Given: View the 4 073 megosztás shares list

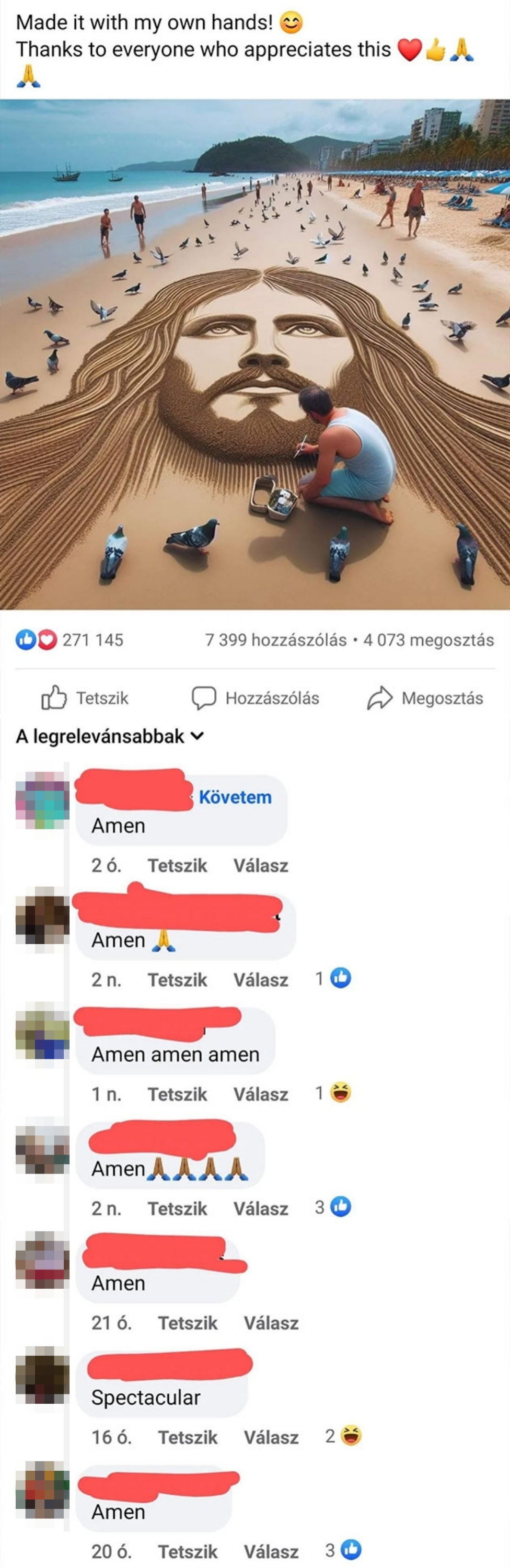Looking at the screenshot, I should point(428,640).
